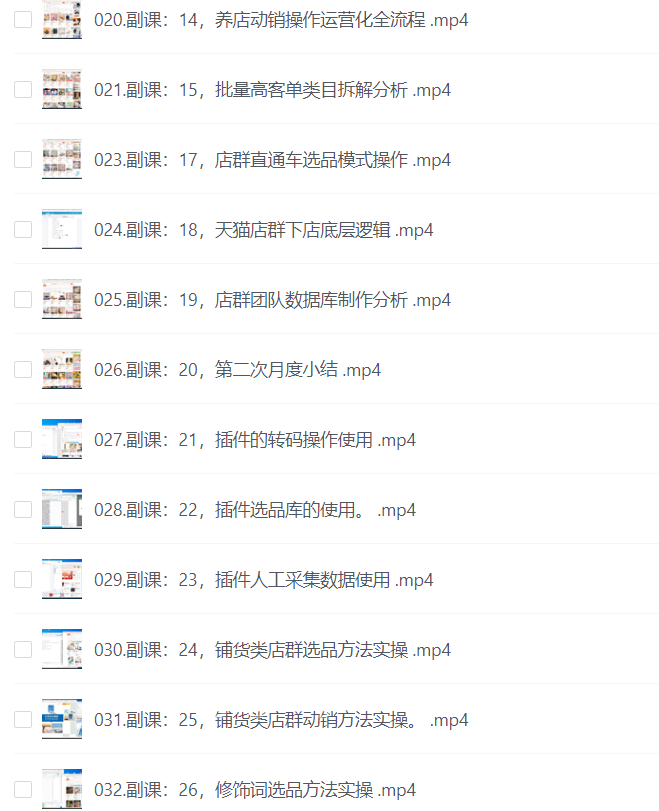The width and height of the screenshot is (659, 811).
Task: Open video 024 天猫店群下店底层逻辑
Action: click(263, 230)
